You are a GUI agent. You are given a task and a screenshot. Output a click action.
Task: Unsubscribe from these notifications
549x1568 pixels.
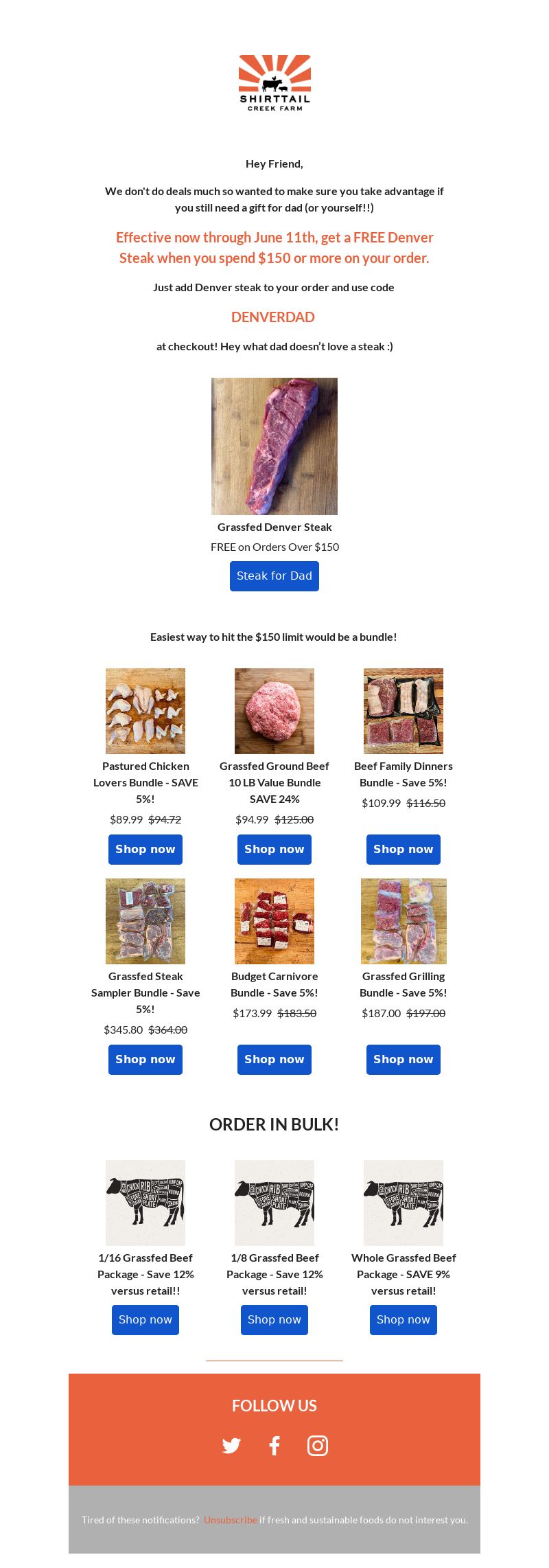pyautogui.click(x=231, y=1520)
